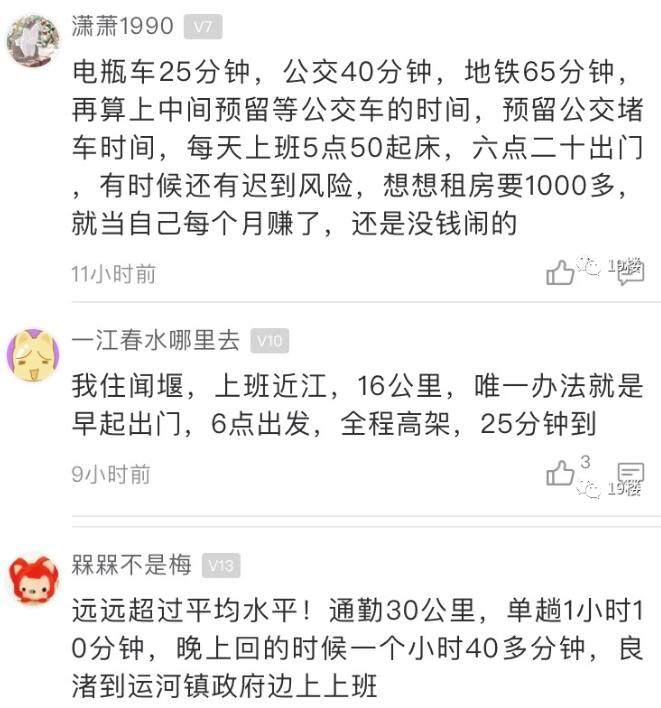Screen dimensions: 661x708
Task: Tap the username 槑槑不是梅
Action: tap(130, 565)
